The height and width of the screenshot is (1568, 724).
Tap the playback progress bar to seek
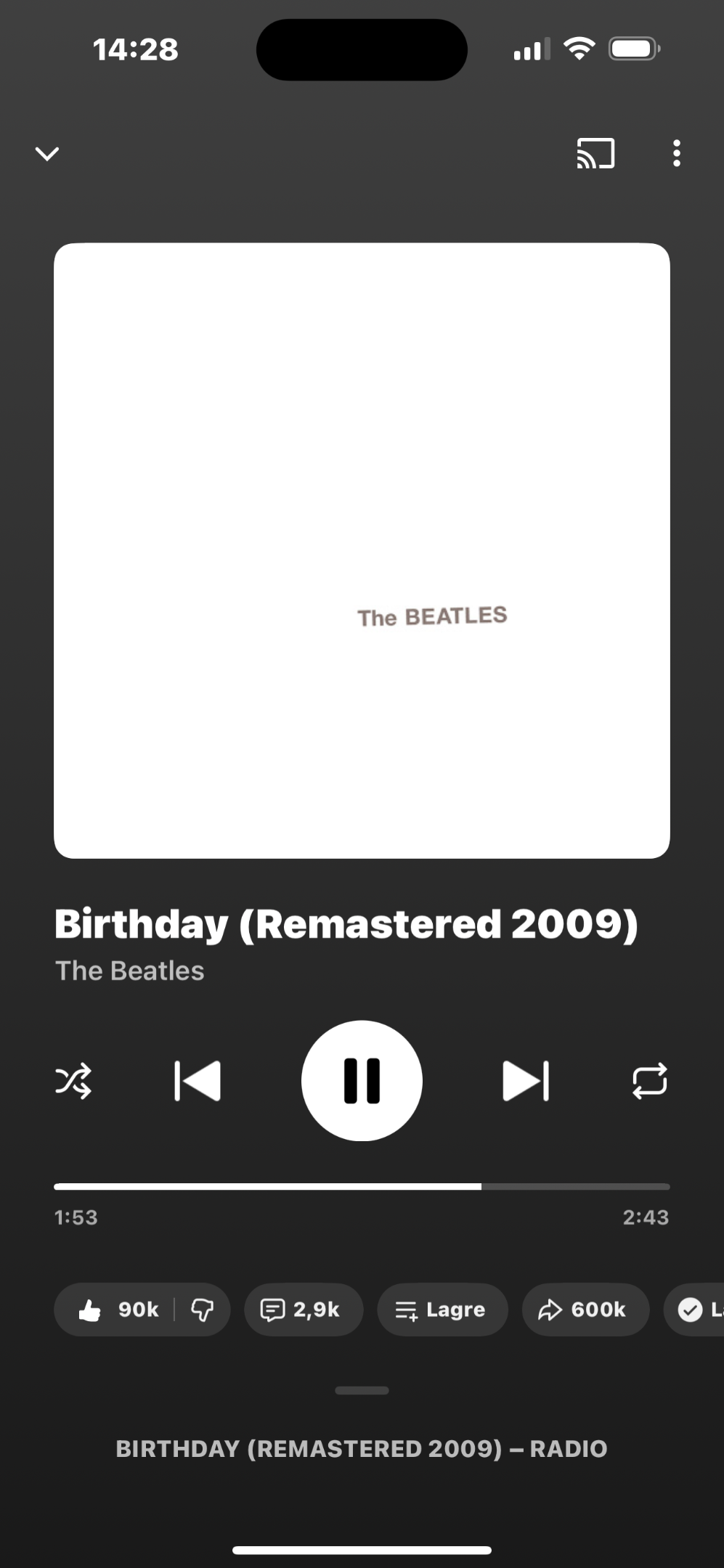(362, 1187)
